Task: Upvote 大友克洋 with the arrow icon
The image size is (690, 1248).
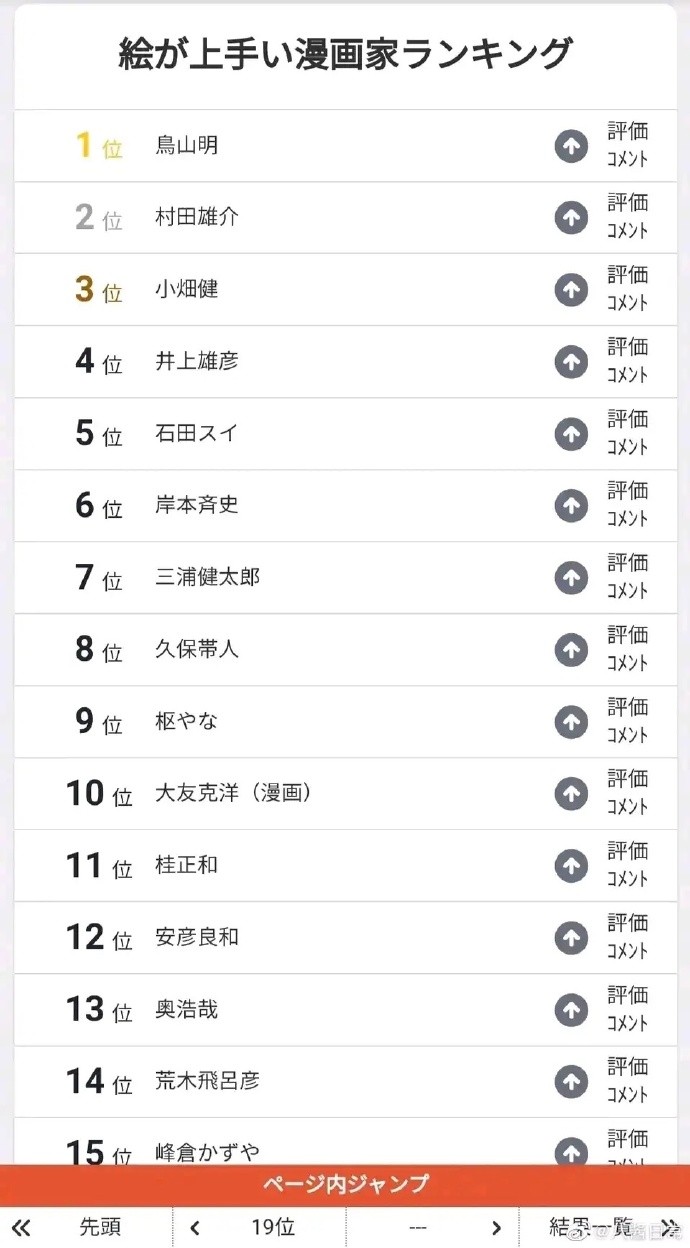Action: (571, 794)
